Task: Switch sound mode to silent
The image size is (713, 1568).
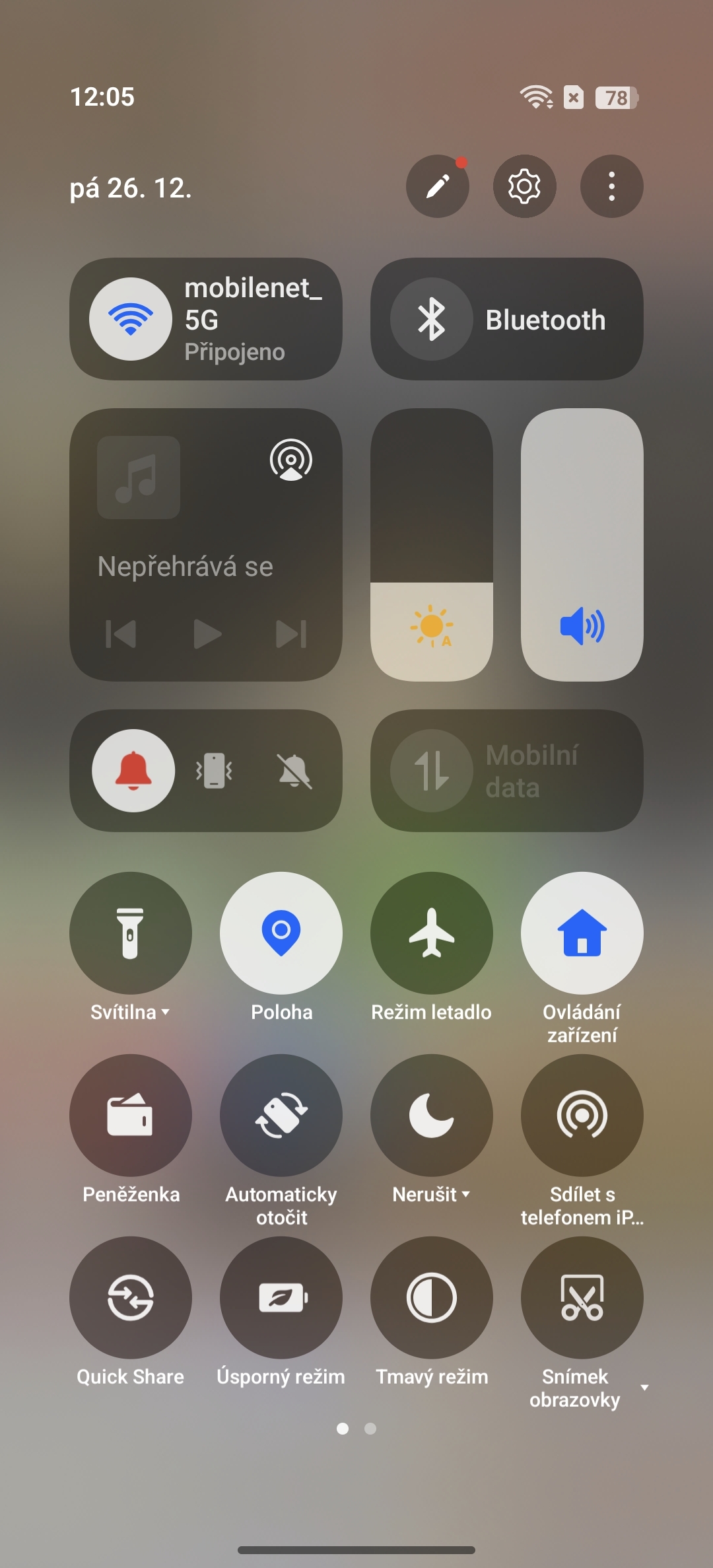Action: pos(294,771)
